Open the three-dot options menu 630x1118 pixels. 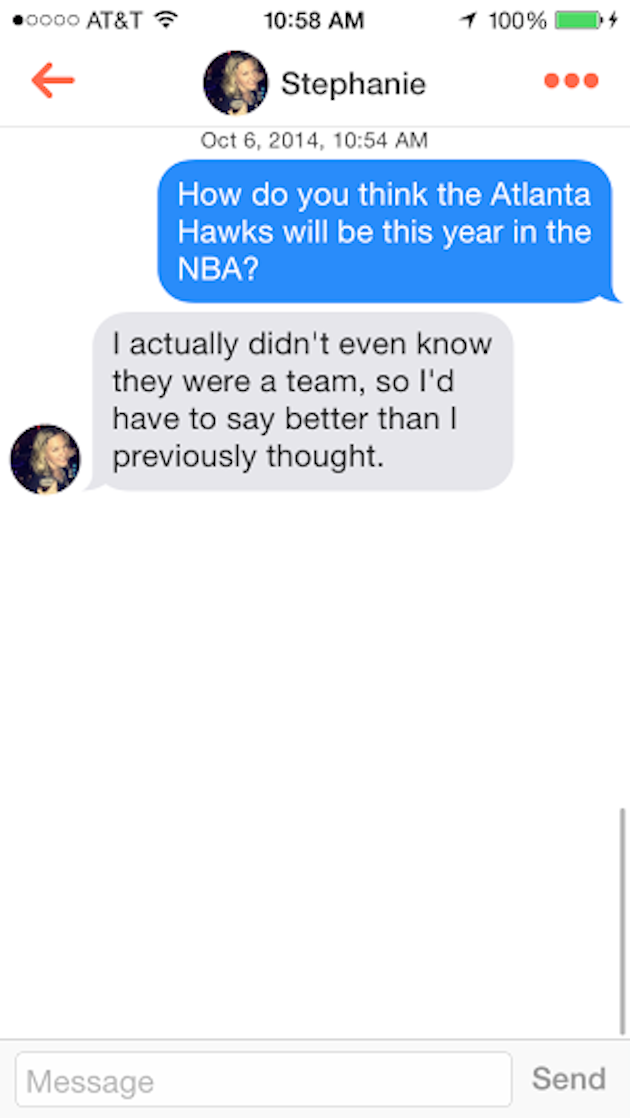[x=572, y=81]
